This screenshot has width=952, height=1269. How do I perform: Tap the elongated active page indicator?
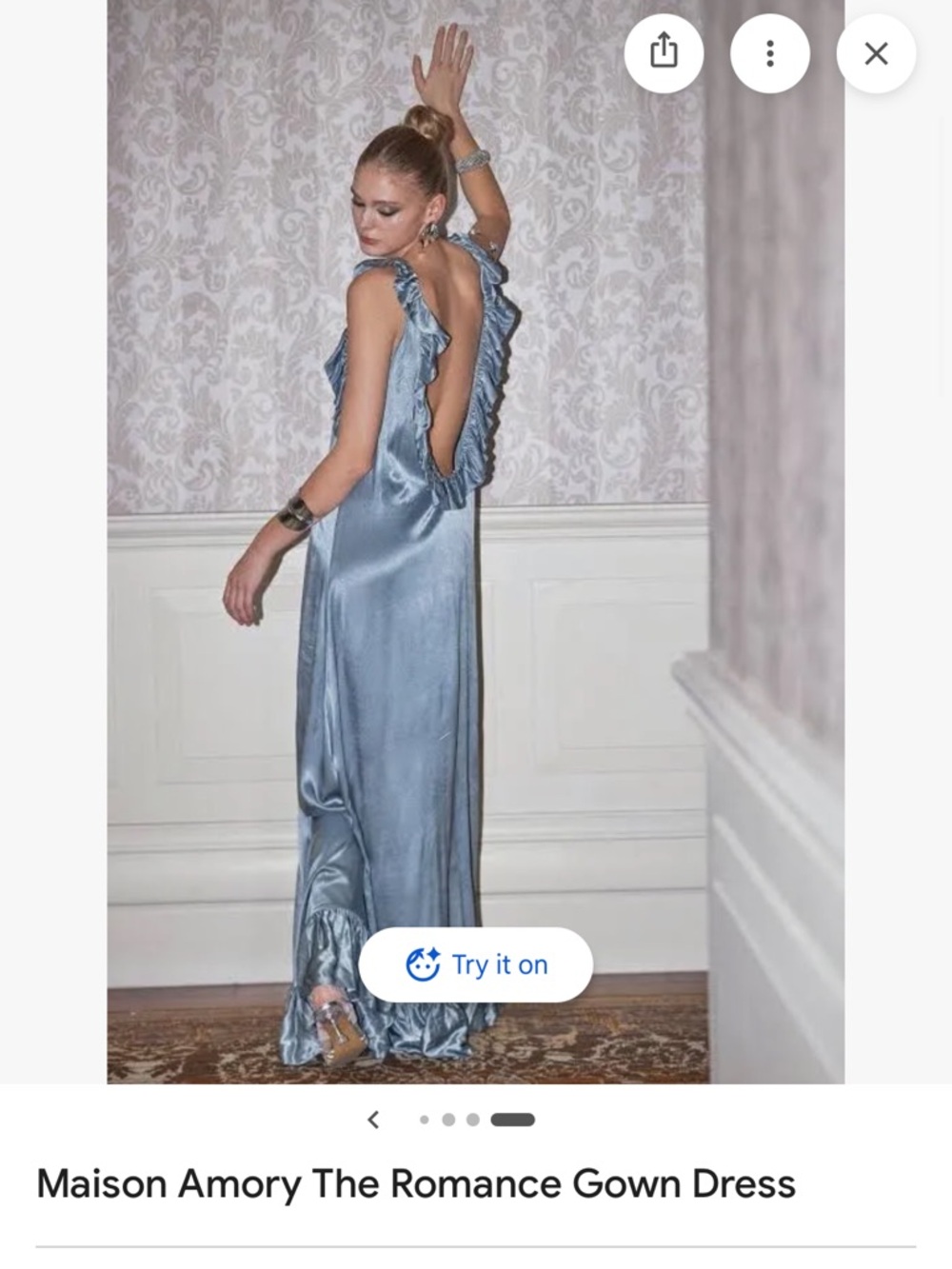coord(511,1120)
